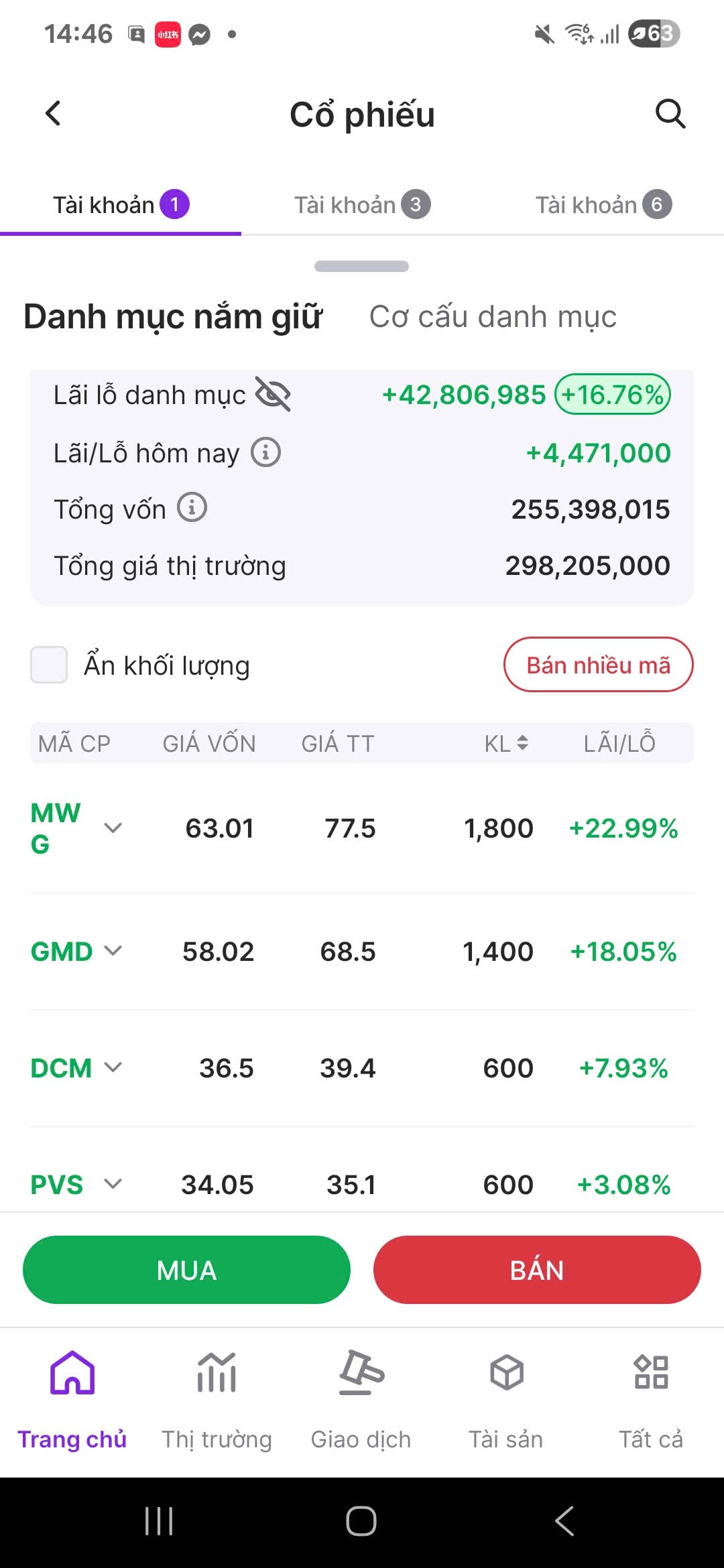Open info for Lãi/Lỗ hôm nay
The image size is (724, 1568).
point(265,453)
